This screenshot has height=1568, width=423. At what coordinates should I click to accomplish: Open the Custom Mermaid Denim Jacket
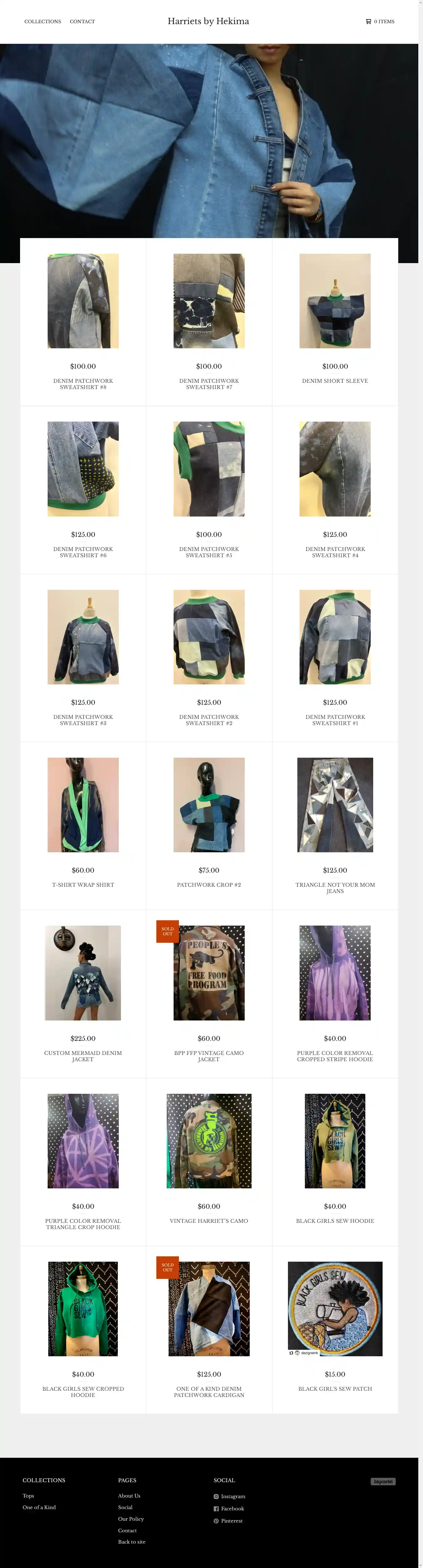[x=83, y=973]
